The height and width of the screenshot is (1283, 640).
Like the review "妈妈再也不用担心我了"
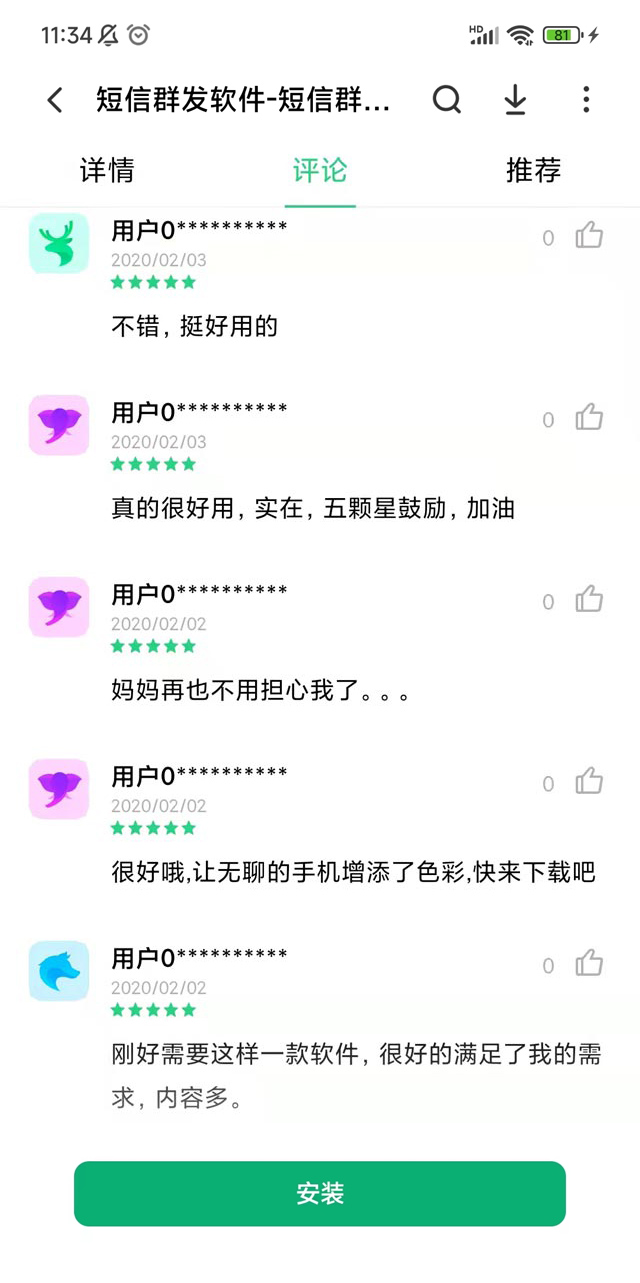[589, 600]
